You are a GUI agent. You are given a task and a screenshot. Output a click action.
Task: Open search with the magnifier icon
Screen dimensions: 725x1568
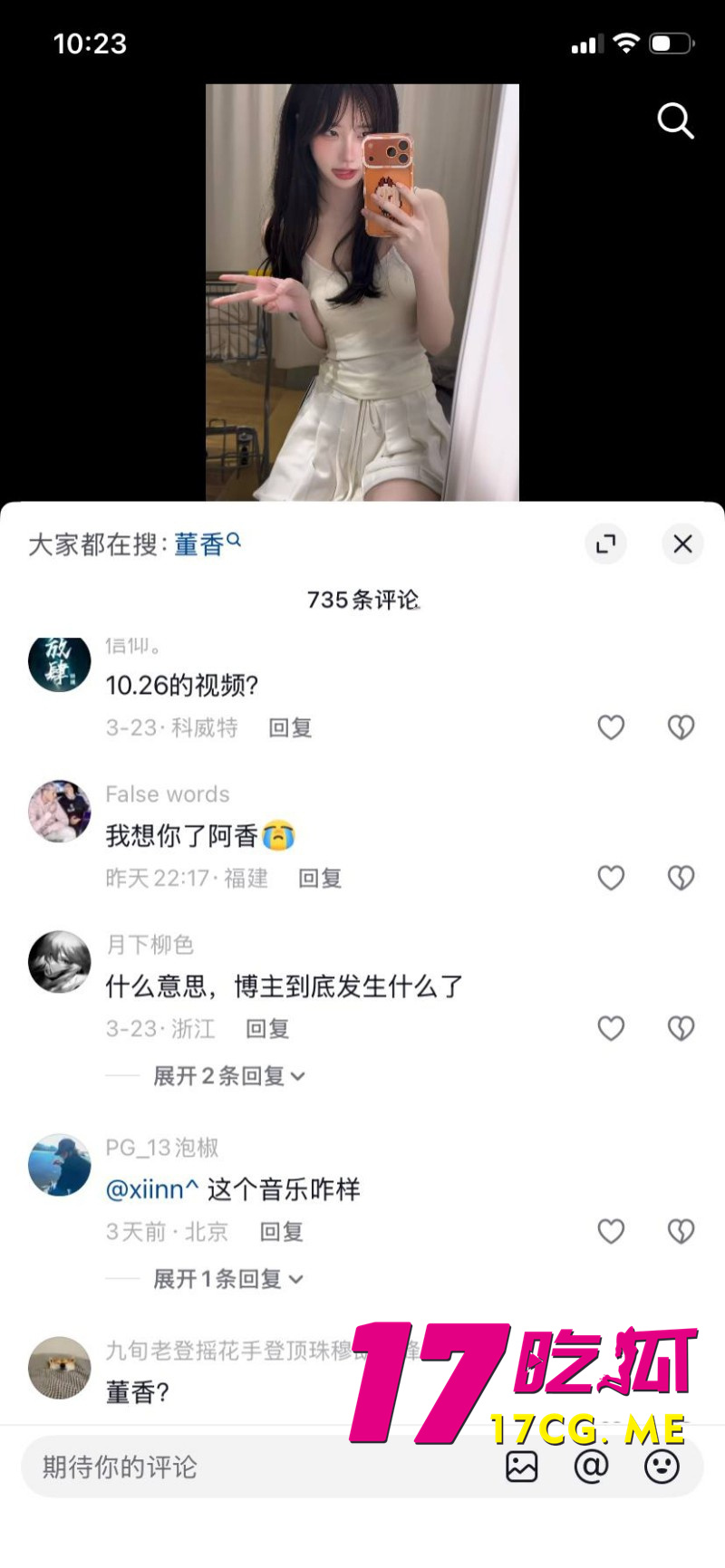point(675,121)
